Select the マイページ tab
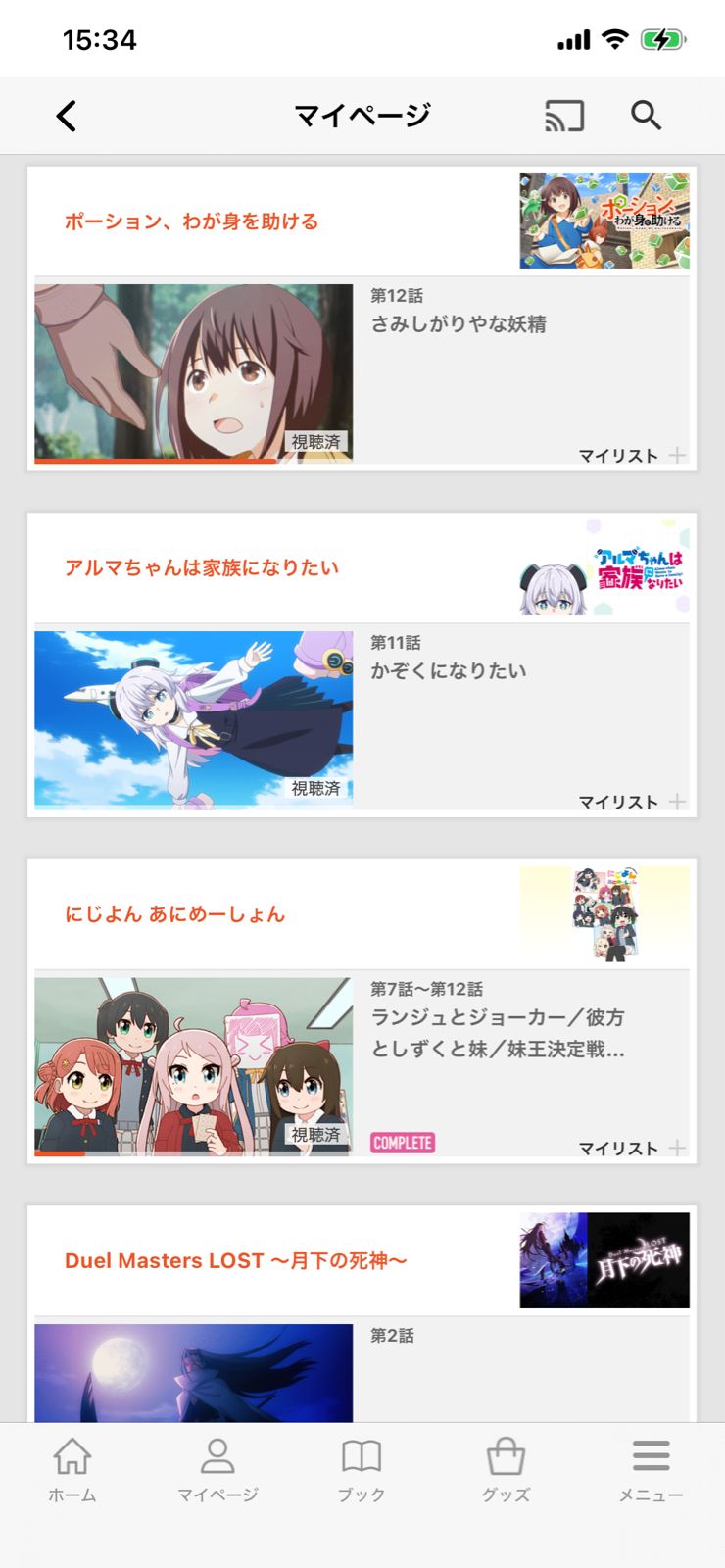 217,1468
